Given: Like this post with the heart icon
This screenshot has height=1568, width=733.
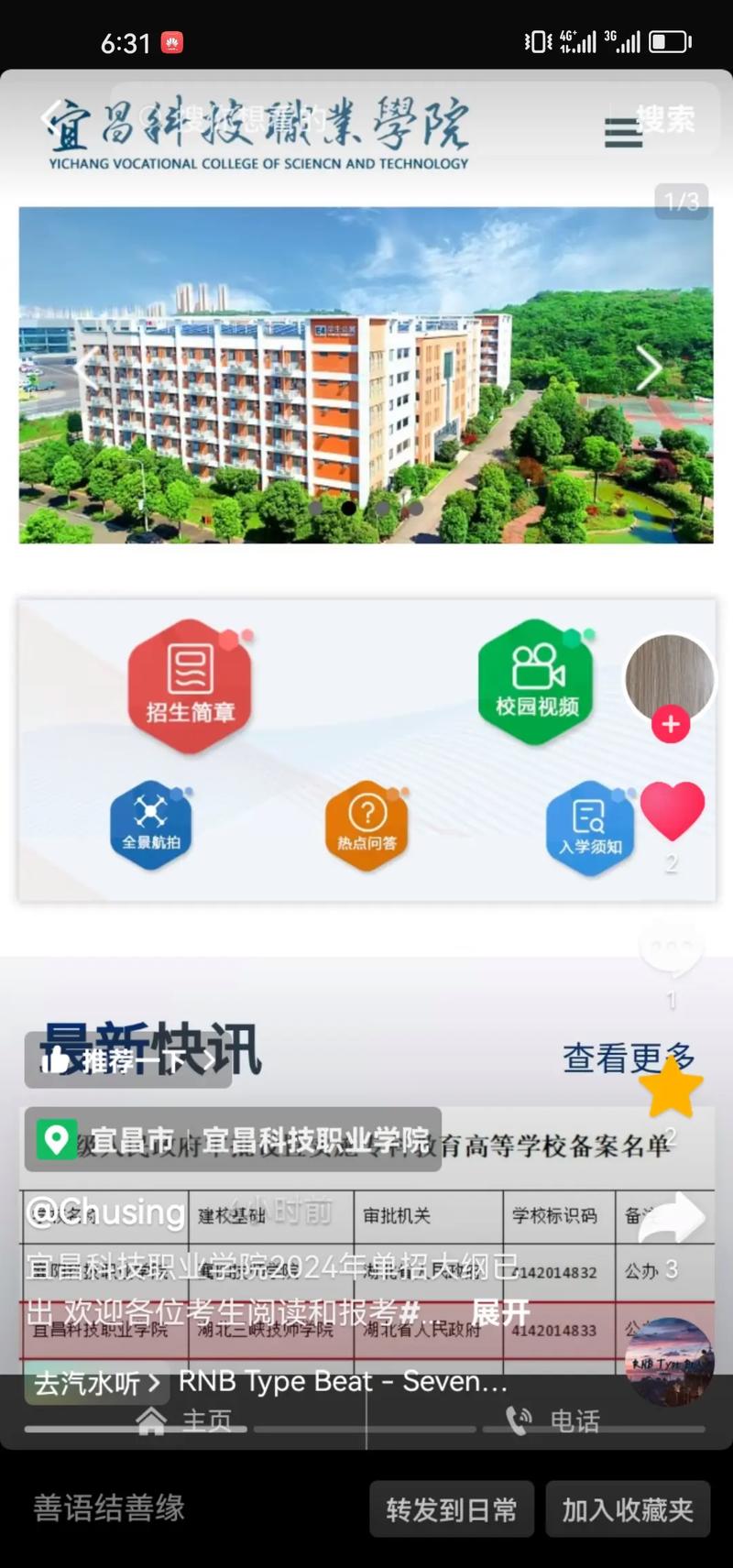Looking at the screenshot, I should pos(672,810).
